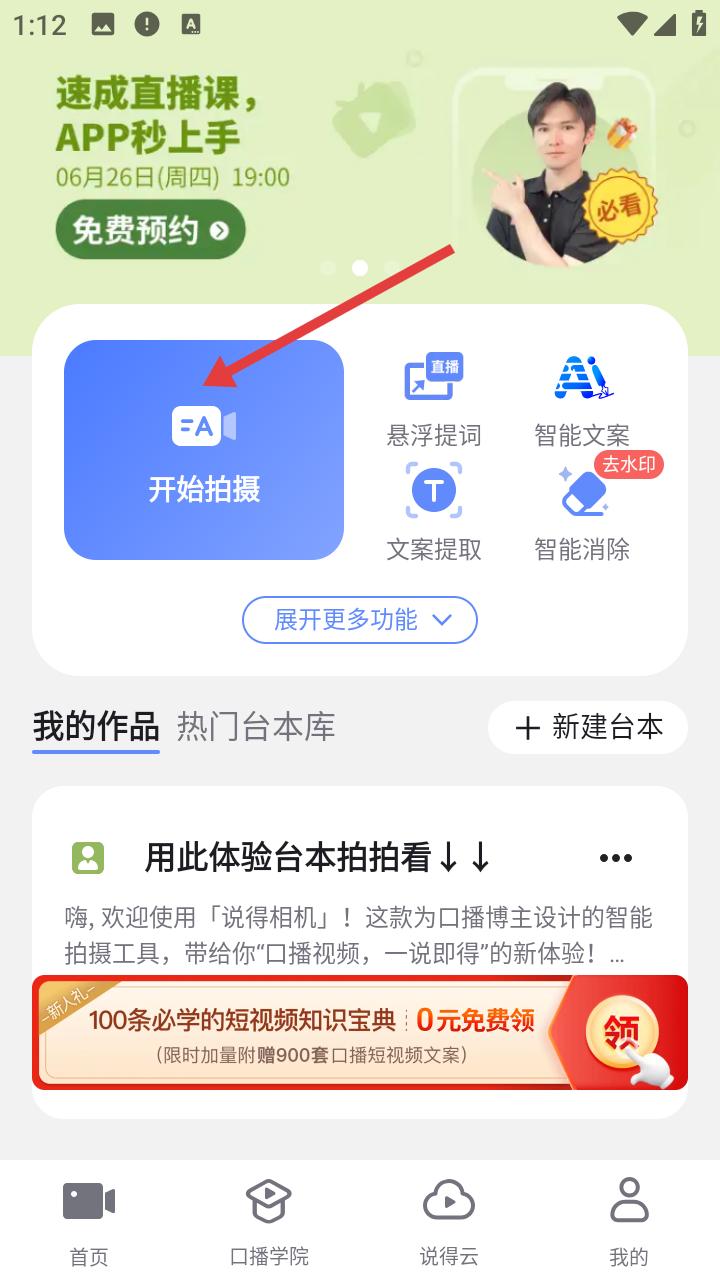Viewport: 720px width, 1280px height.
Task: Select the 我的作品 tab
Action: coord(95,727)
